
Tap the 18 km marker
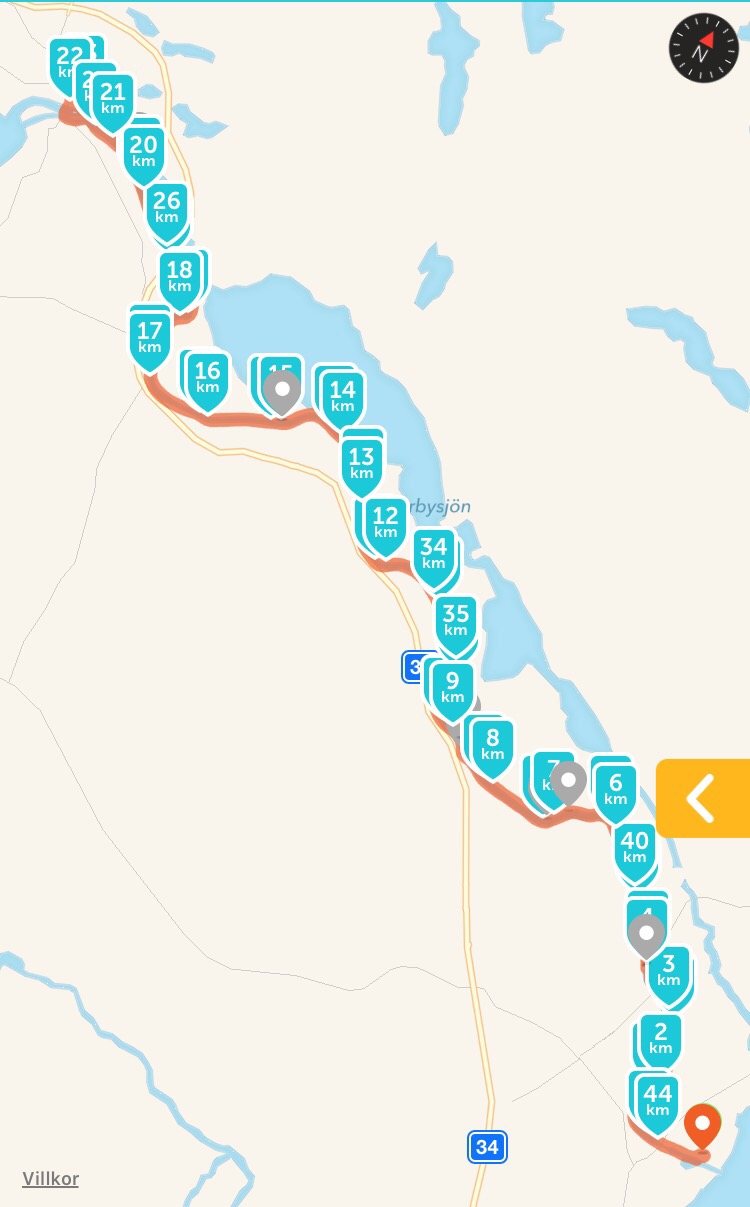[x=179, y=276]
